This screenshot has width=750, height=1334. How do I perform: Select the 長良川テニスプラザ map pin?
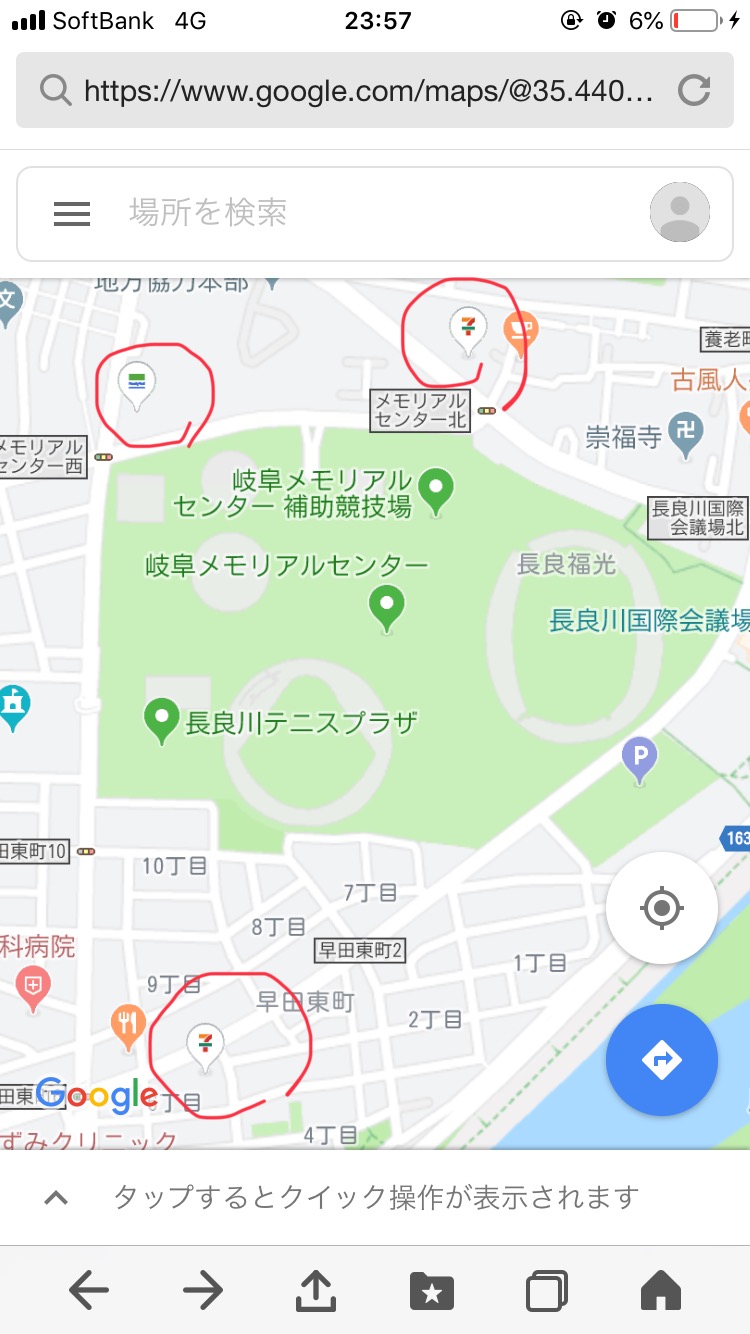point(161,720)
